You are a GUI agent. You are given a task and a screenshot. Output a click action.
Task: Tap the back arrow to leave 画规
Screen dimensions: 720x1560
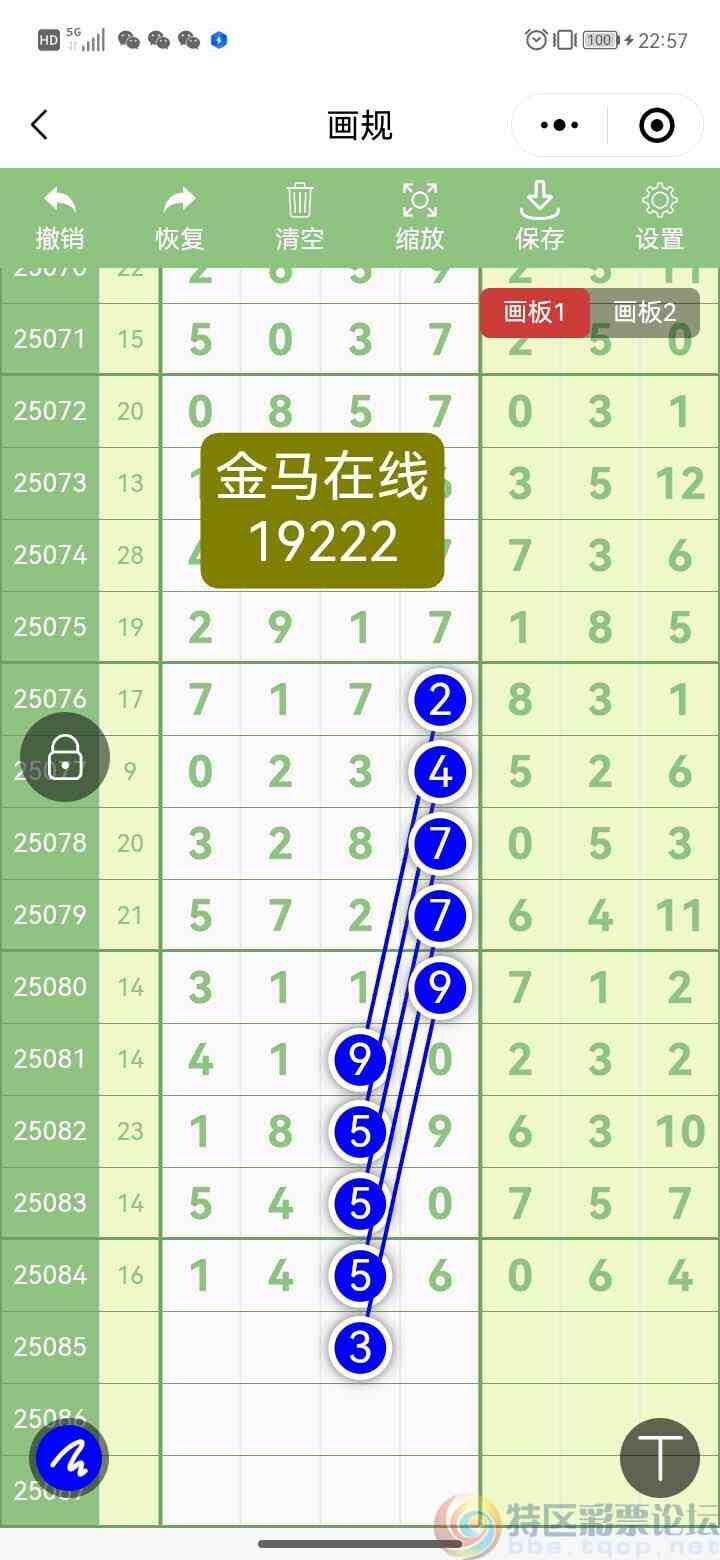click(x=40, y=124)
